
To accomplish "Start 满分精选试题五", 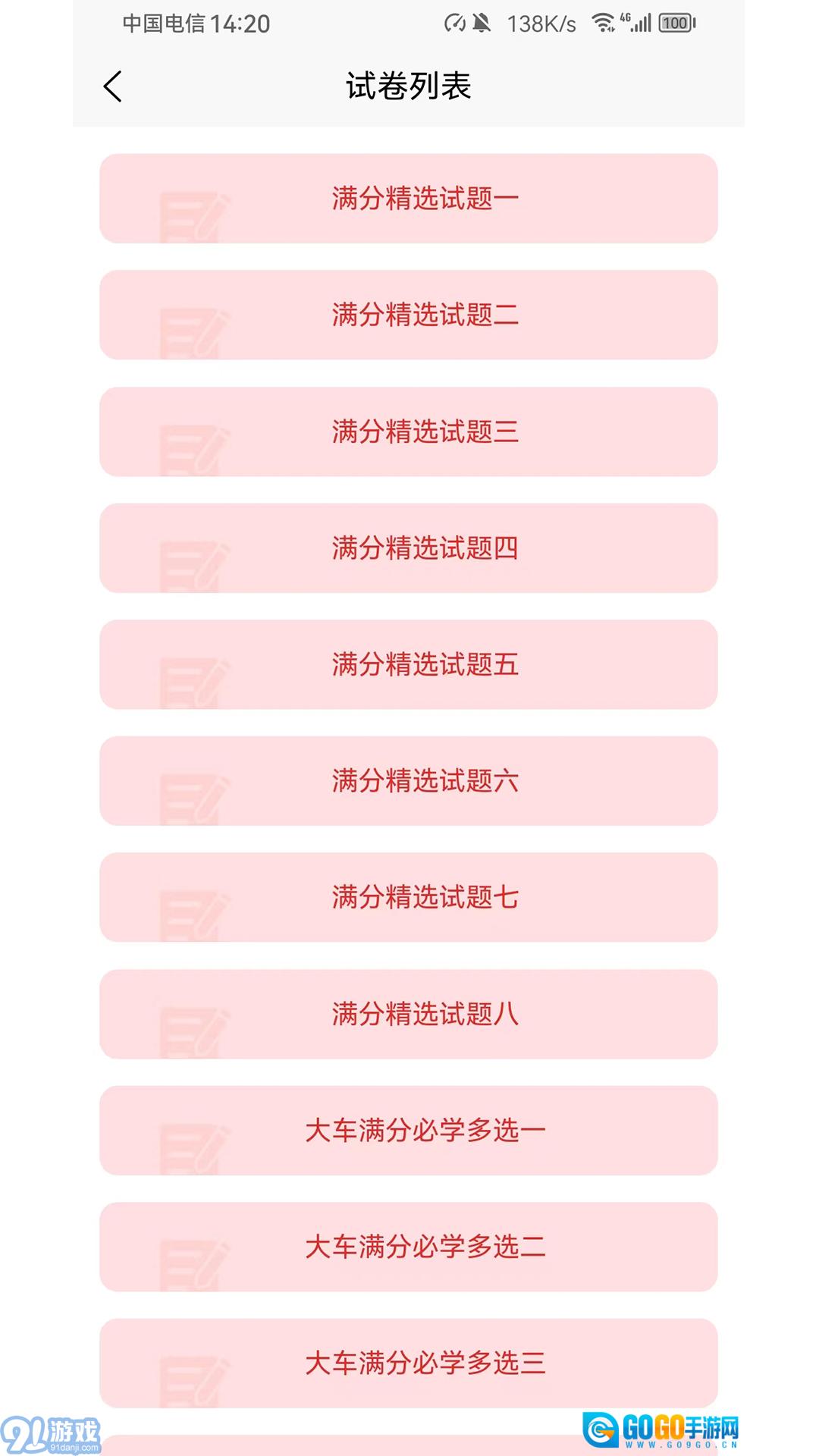I will point(409,664).
